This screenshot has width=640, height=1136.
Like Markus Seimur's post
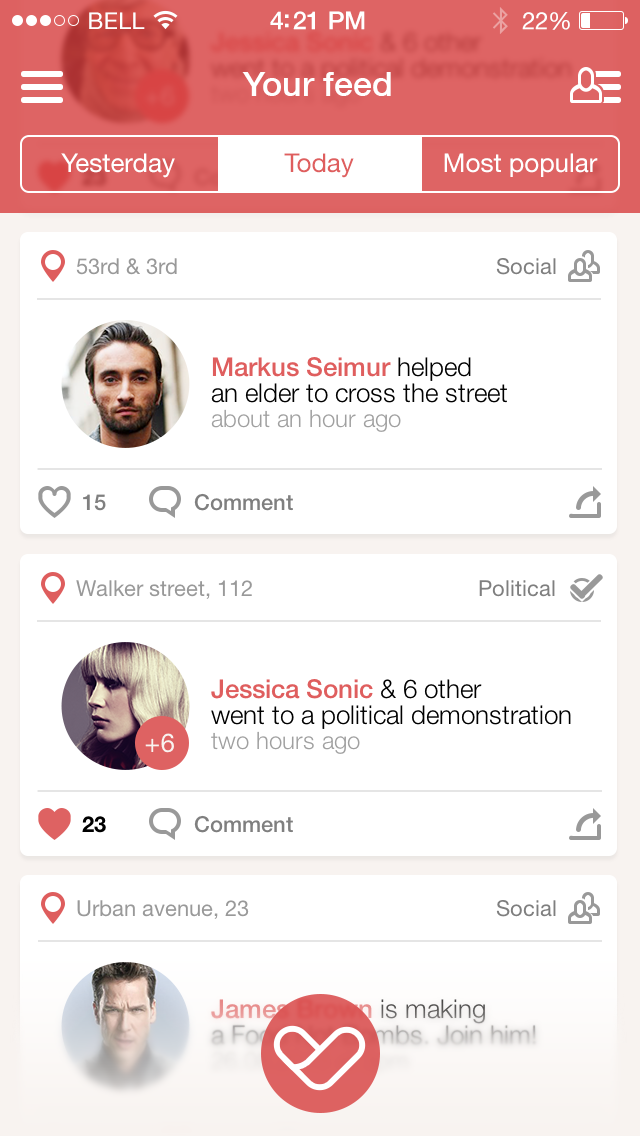(x=54, y=502)
